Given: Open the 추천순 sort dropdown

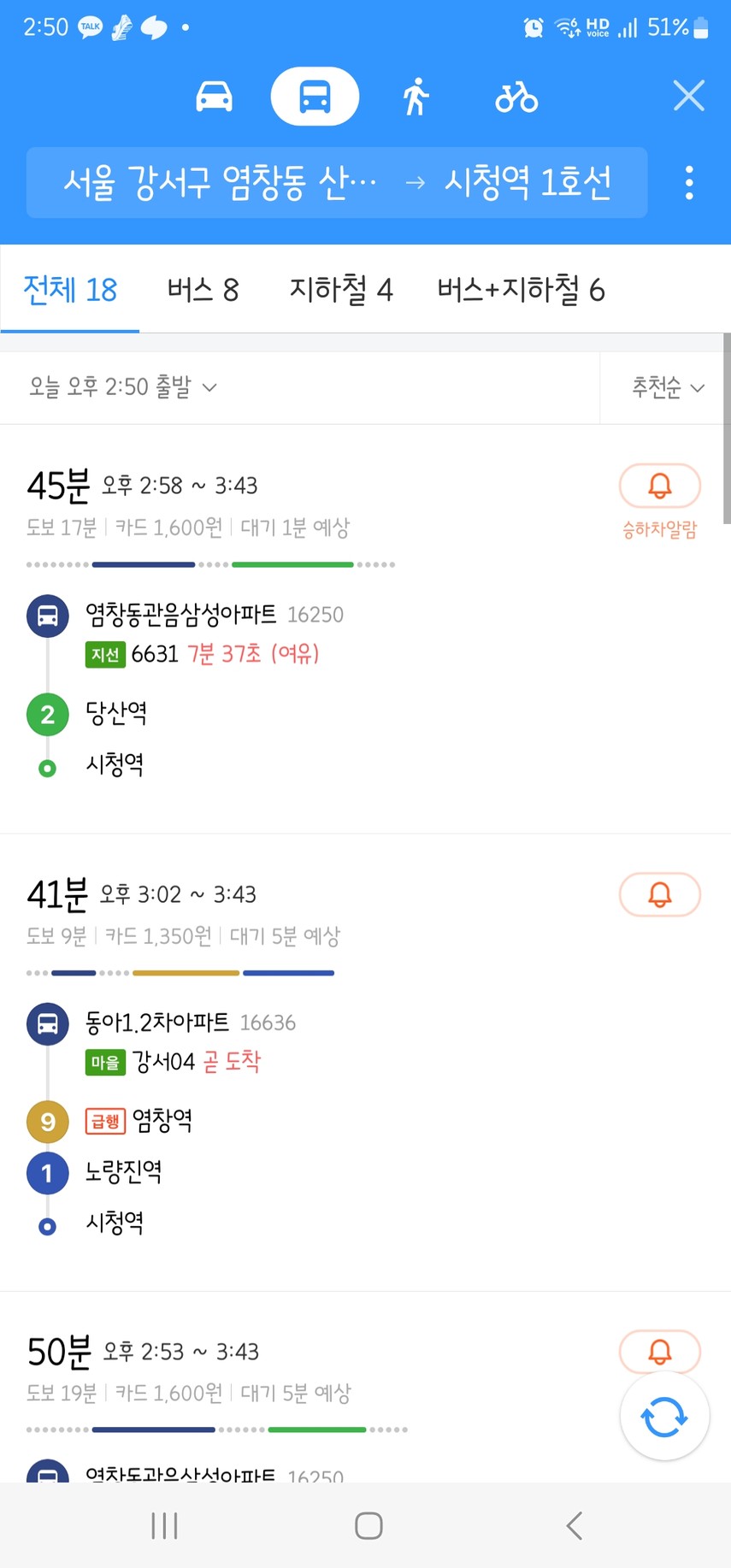Looking at the screenshot, I should click(x=668, y=387).
